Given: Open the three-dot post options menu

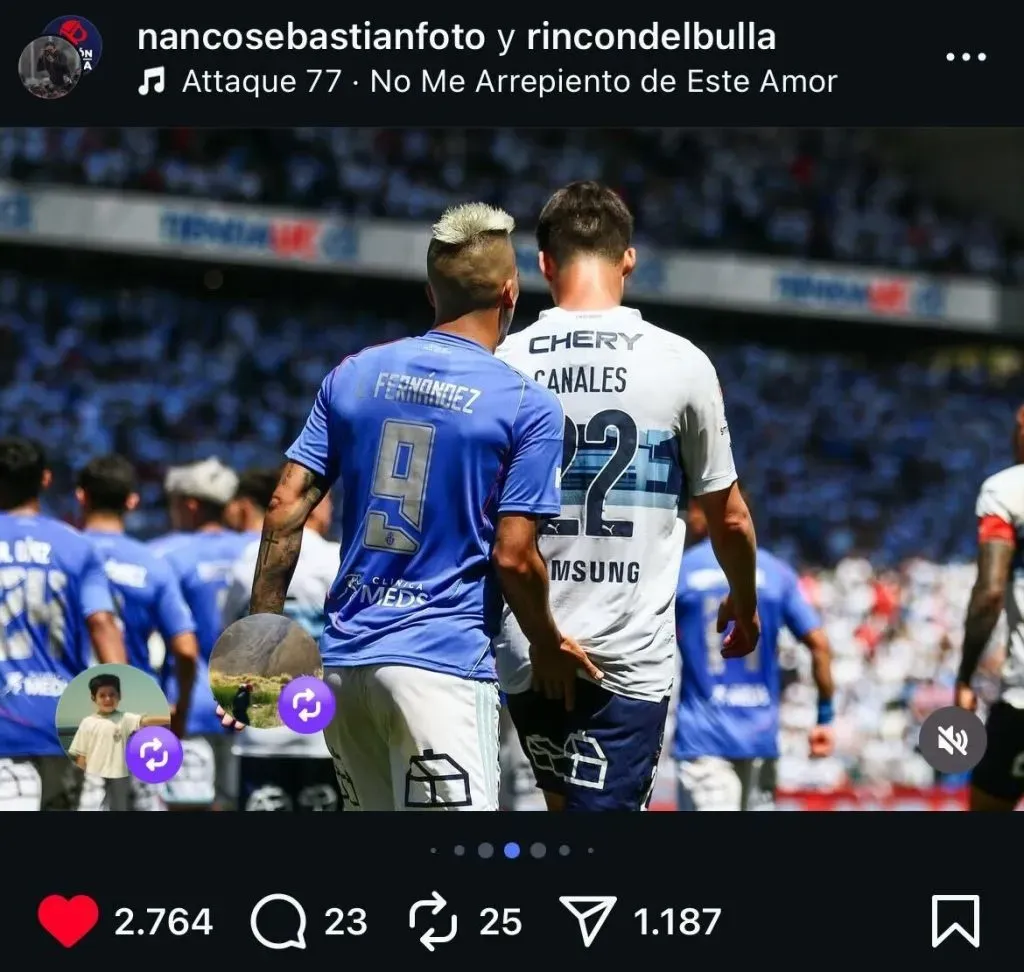Looking at the screenshot, I should [x=965, y=57].
